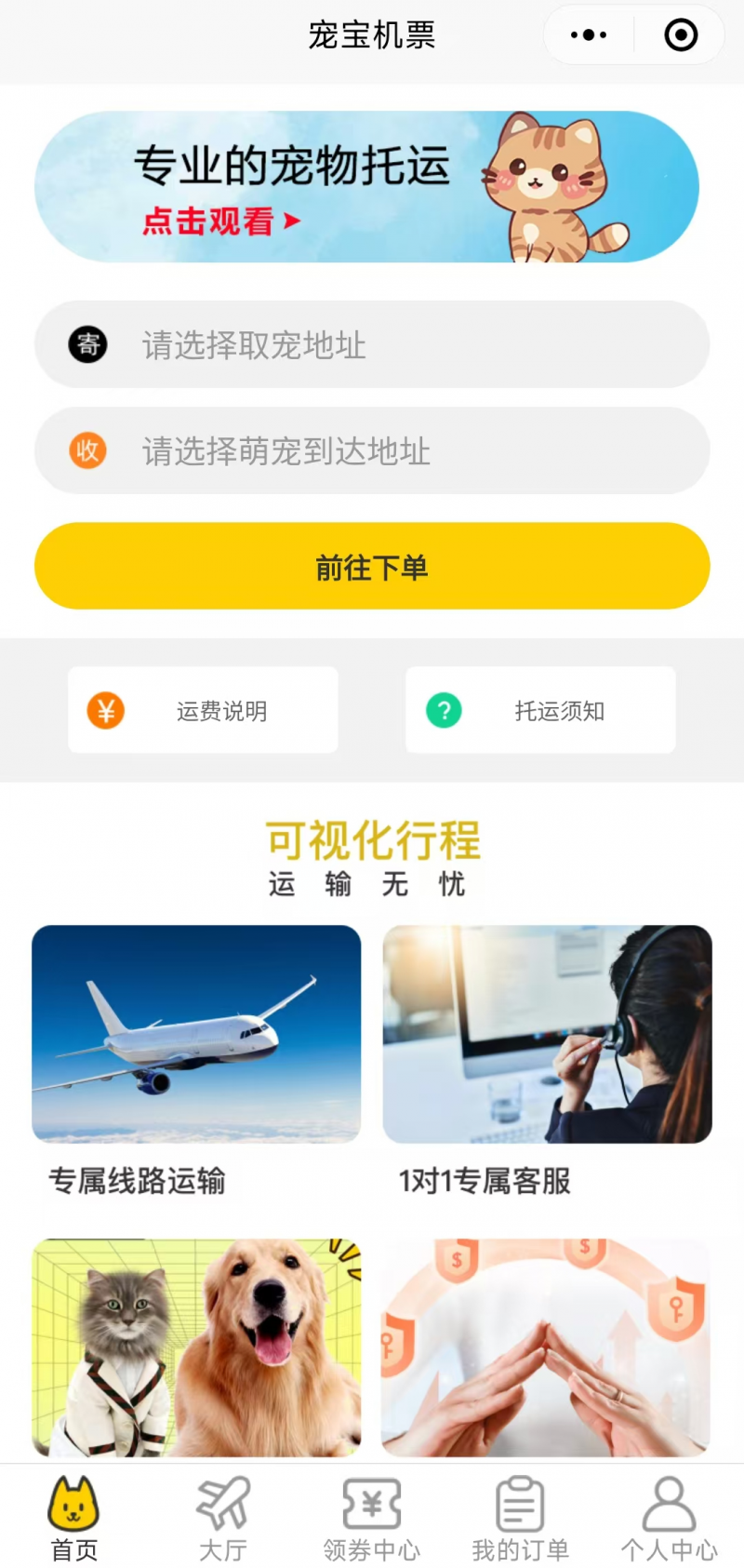View 托运须知 shipping notice
744x1568 pixels.
[540, 711]
